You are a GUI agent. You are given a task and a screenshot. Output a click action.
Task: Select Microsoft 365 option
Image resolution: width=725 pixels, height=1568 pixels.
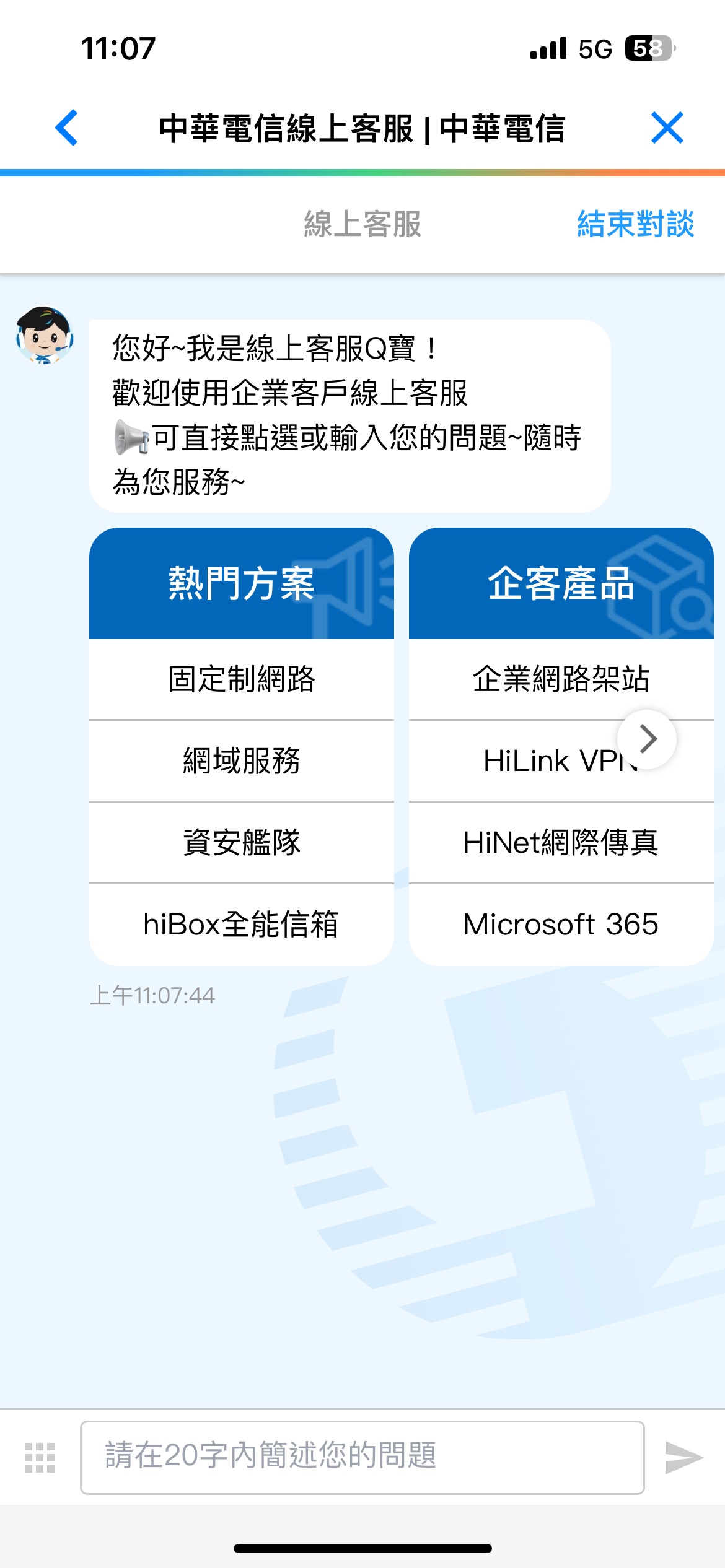tap(561, 925)
